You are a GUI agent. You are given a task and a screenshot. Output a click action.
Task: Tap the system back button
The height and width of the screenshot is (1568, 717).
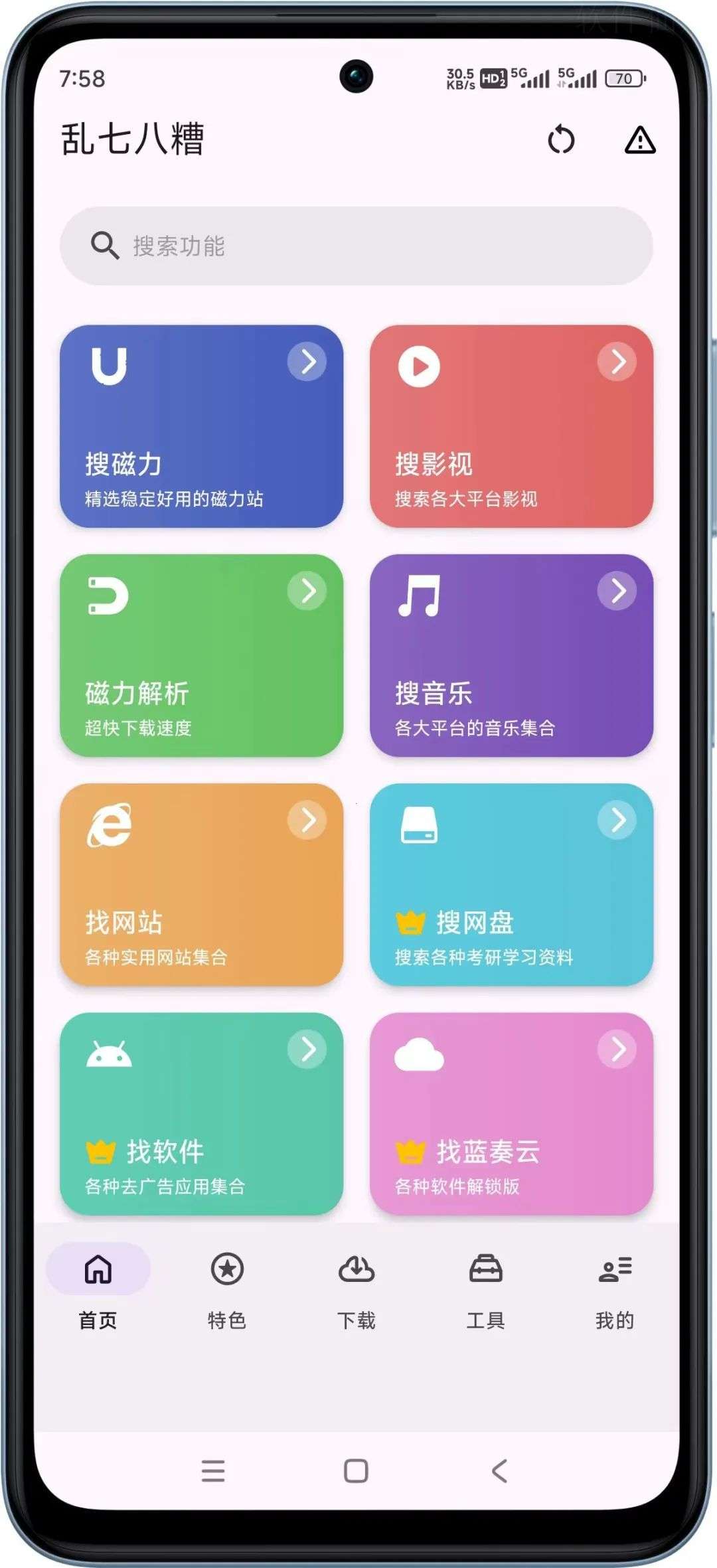click(x=499, y=1470)
